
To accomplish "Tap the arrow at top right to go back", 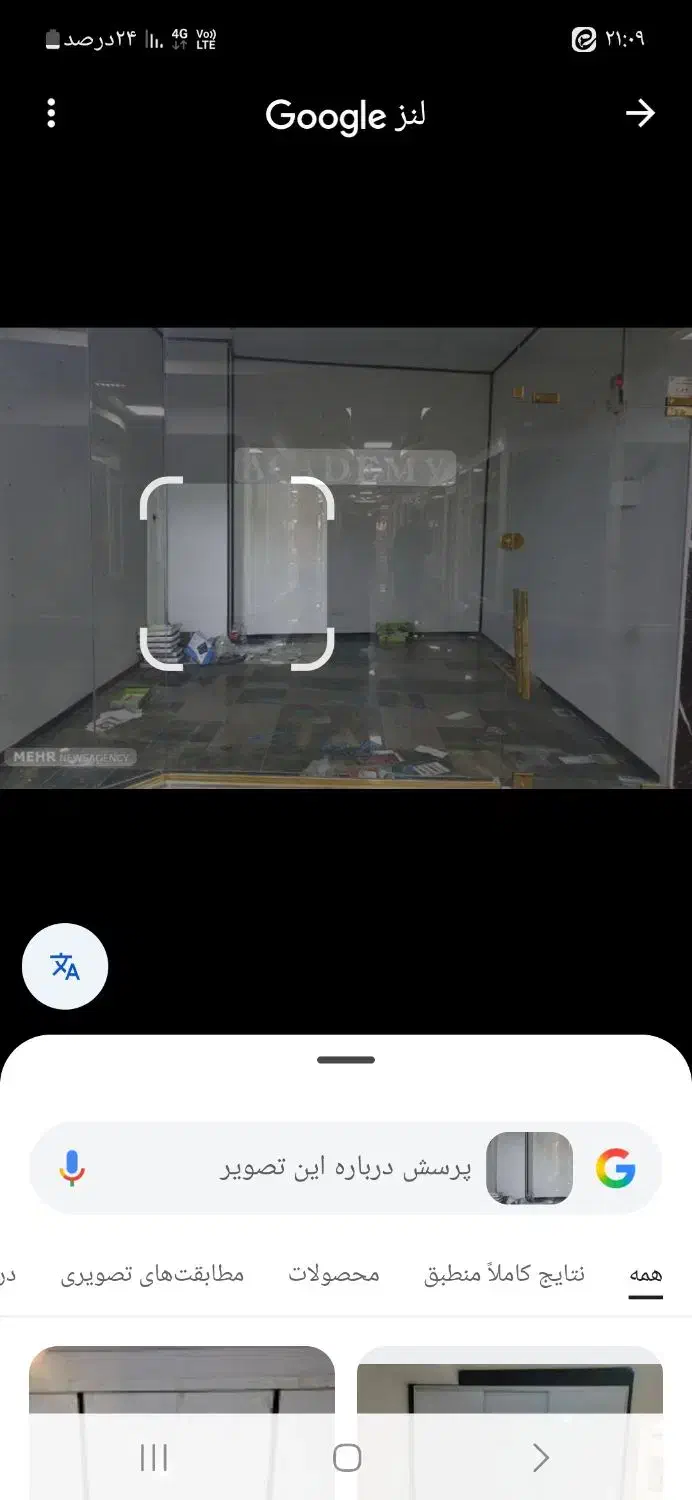I will coord(640,114).
